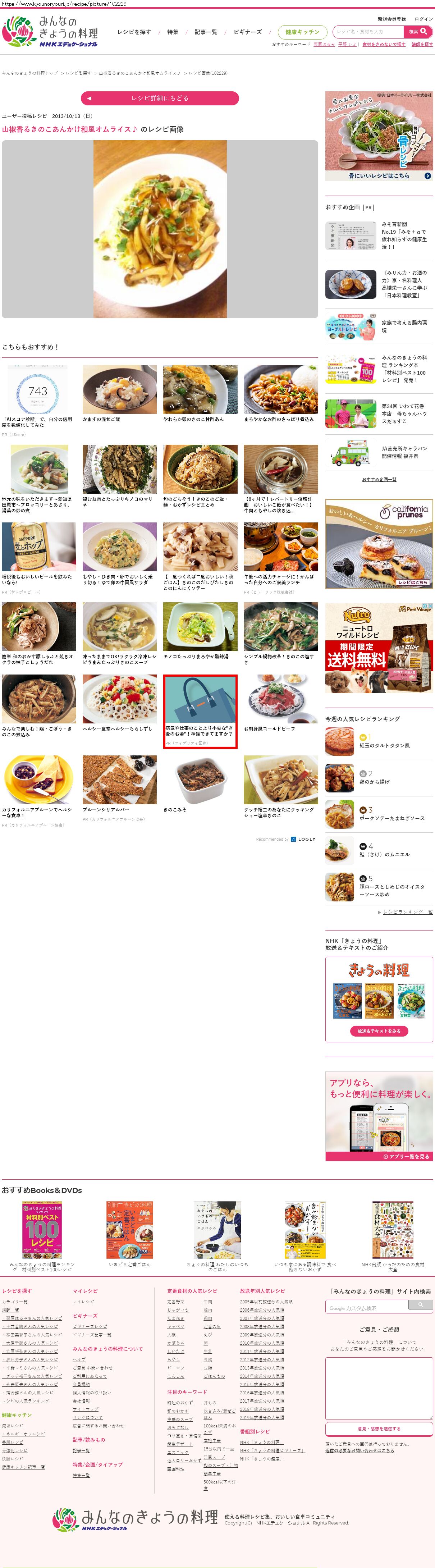Screen dimensions: 435x1568
Task: Tap the 健康キッチン button
Action: pyautogui.click(x=302, y=32)
